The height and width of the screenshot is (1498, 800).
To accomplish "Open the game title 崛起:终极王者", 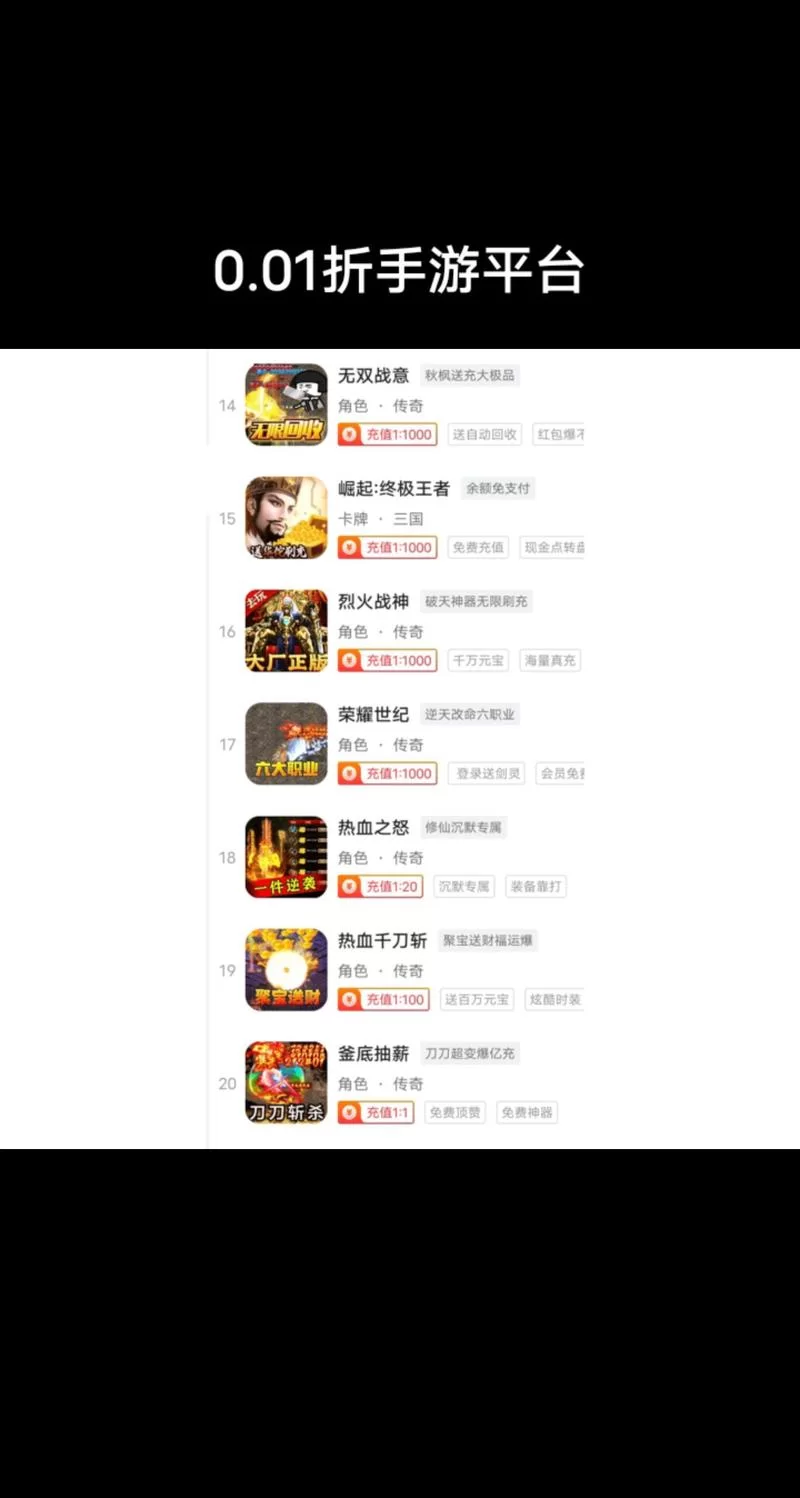I will pos(395,488).
